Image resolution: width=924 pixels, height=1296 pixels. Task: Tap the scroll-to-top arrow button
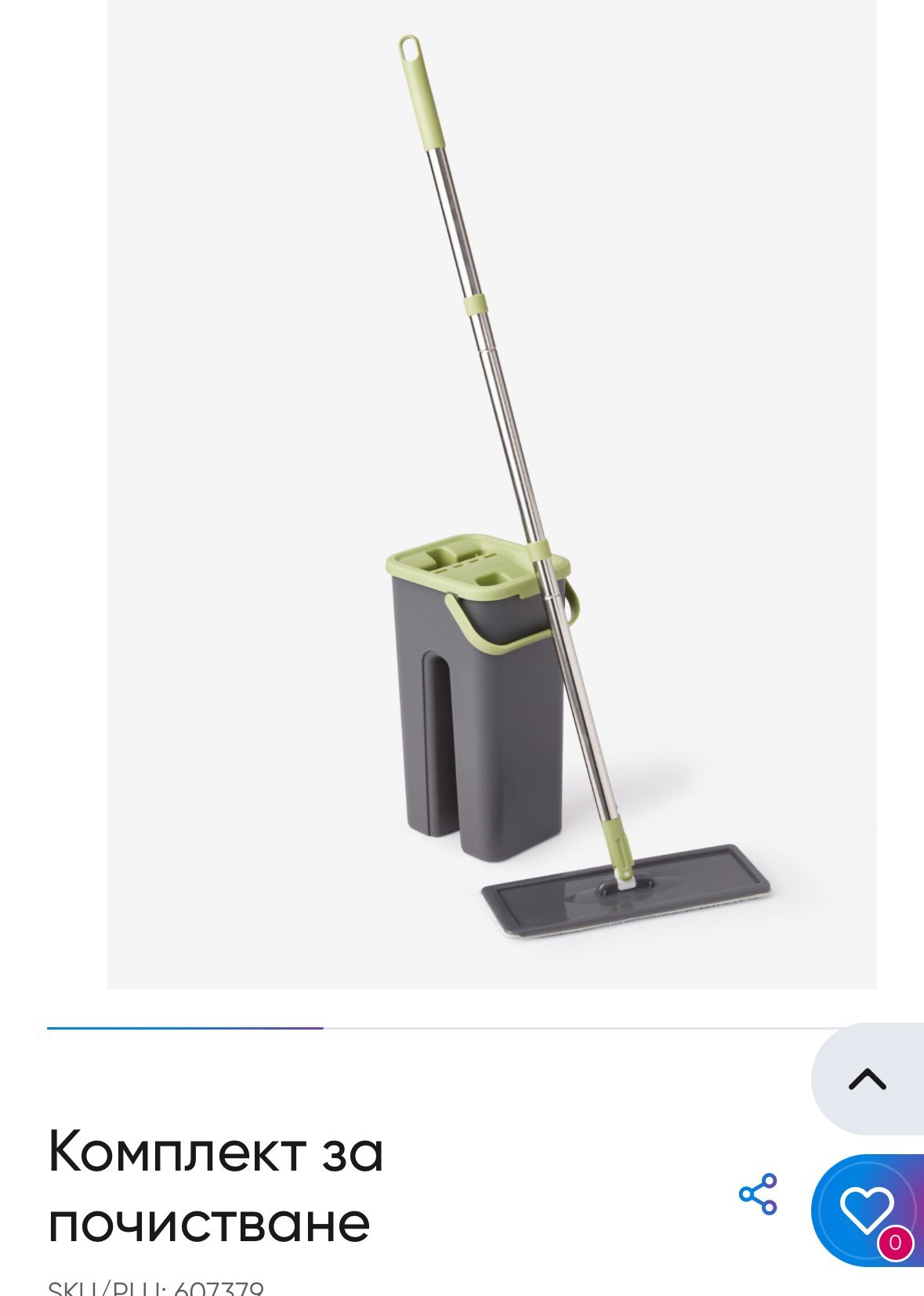(x=867, y=1079)
